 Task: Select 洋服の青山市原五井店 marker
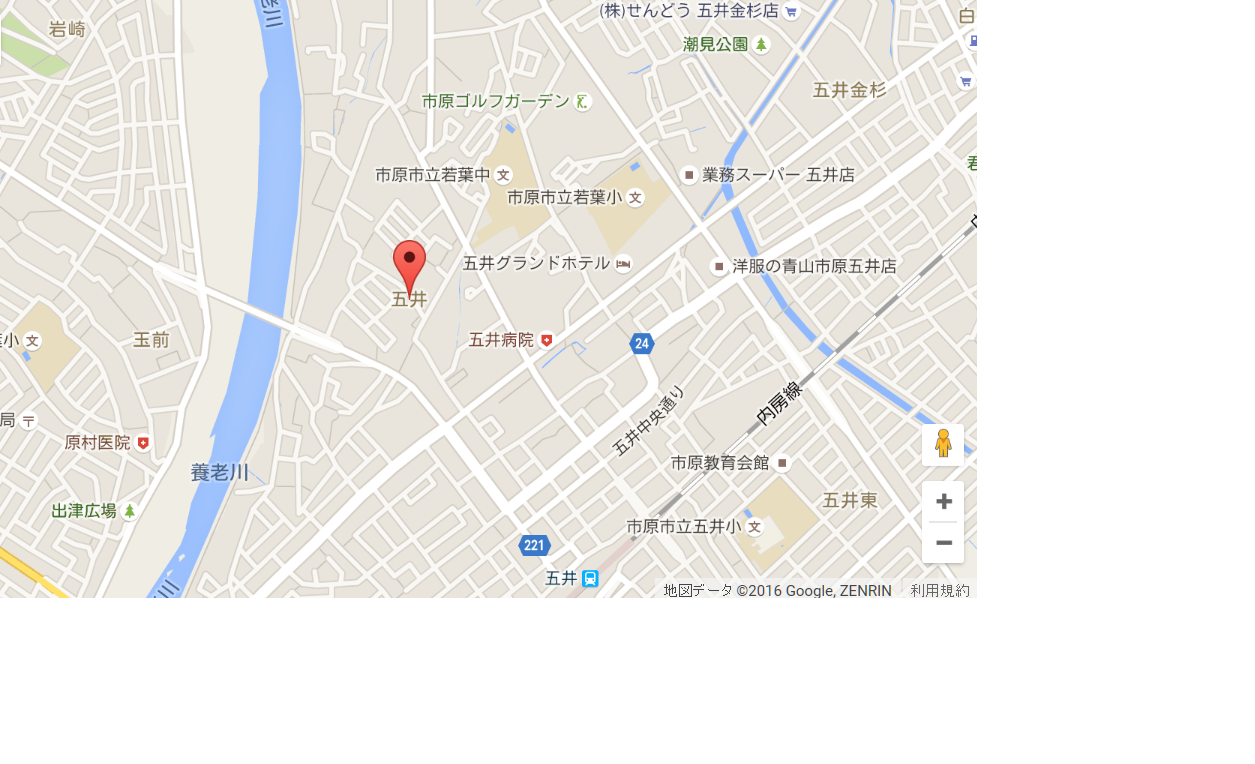click(719, 267)
